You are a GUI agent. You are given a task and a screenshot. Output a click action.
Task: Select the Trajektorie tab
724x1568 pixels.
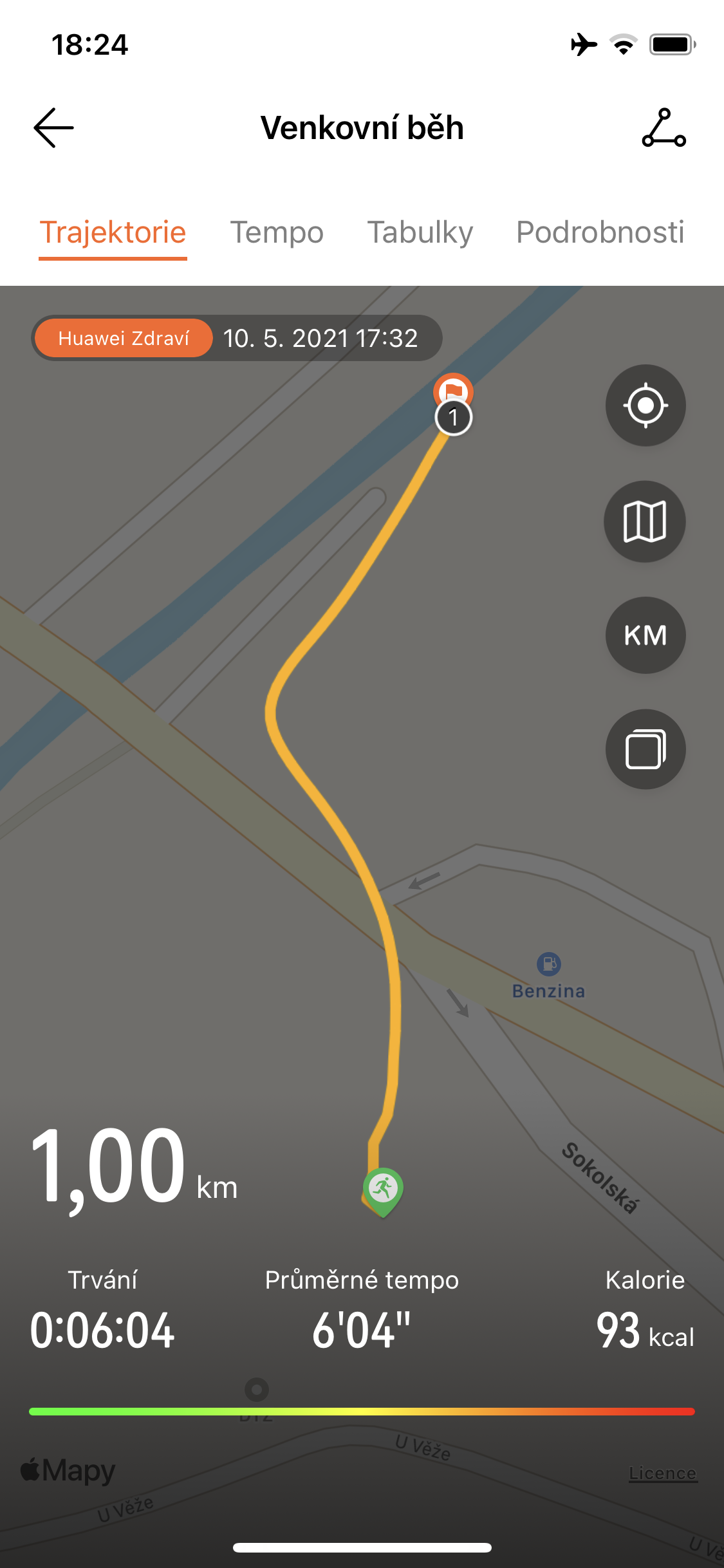coord(113,232)
